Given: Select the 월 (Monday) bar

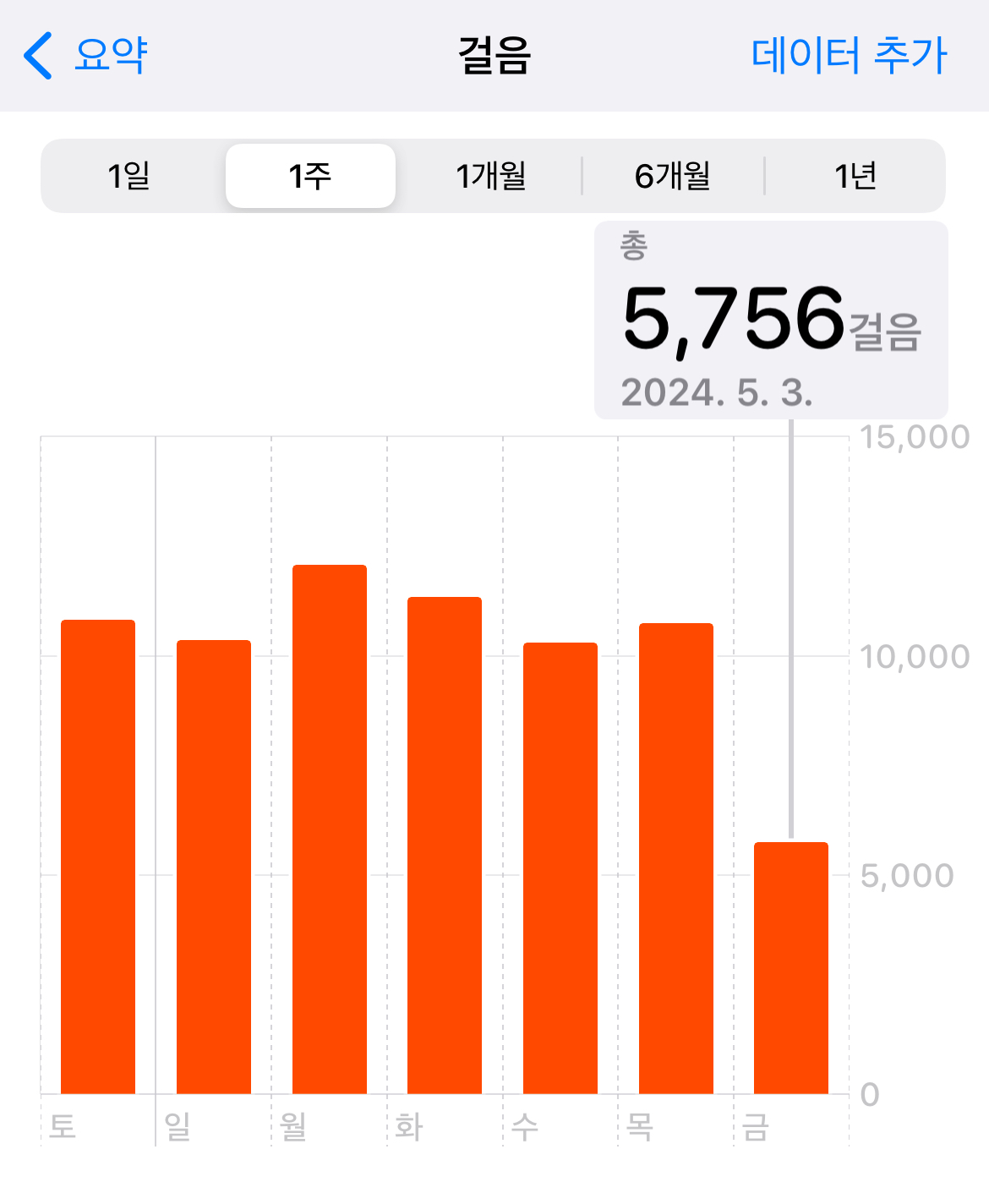Looking at the screenshot, I should click(x=329, y=829).
